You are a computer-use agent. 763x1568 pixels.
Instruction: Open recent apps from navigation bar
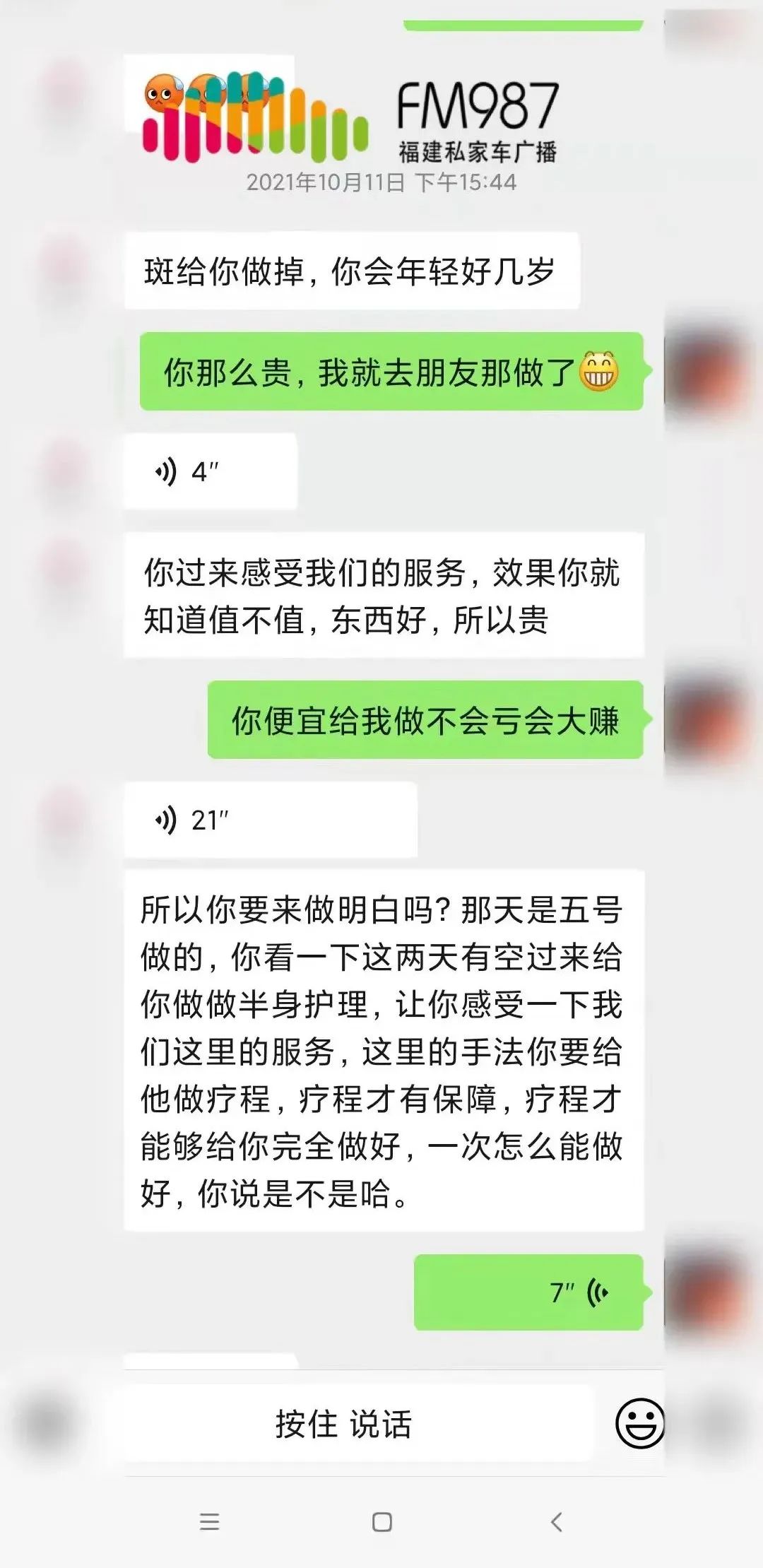tap(209, 1521)
